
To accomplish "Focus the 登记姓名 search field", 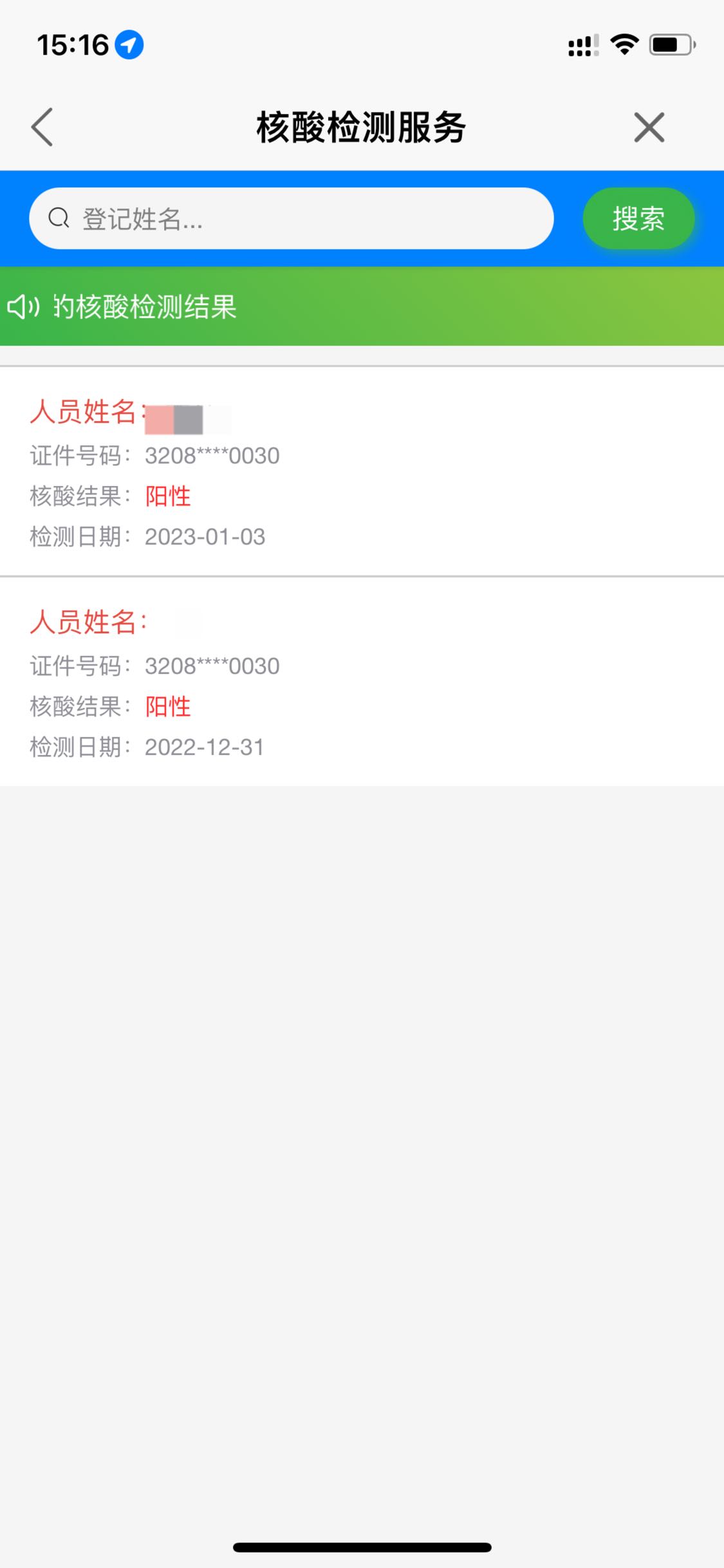I will (292, 218).
